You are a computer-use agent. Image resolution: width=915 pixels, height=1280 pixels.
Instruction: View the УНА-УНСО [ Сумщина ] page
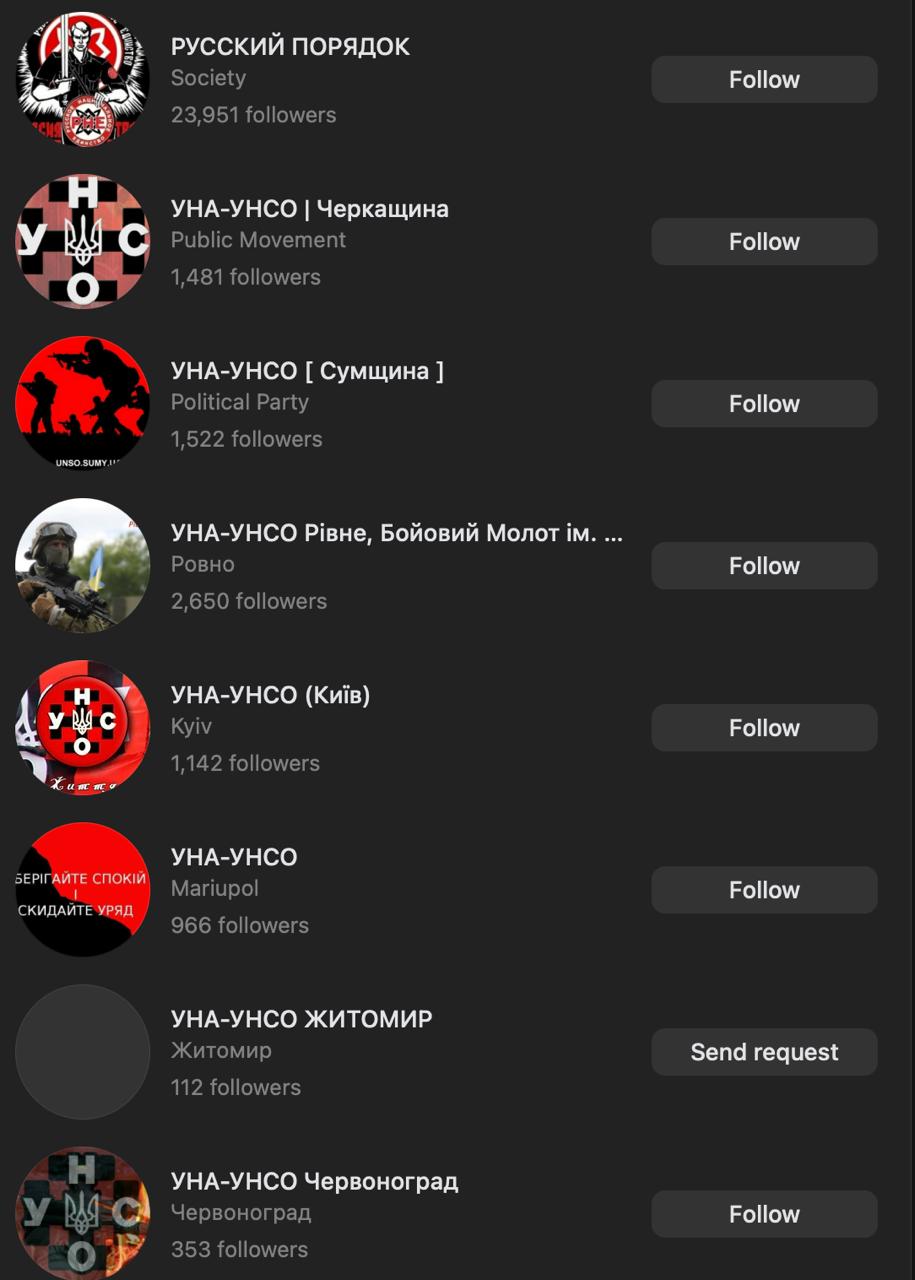pyautogui.click(x=307, y=371)
